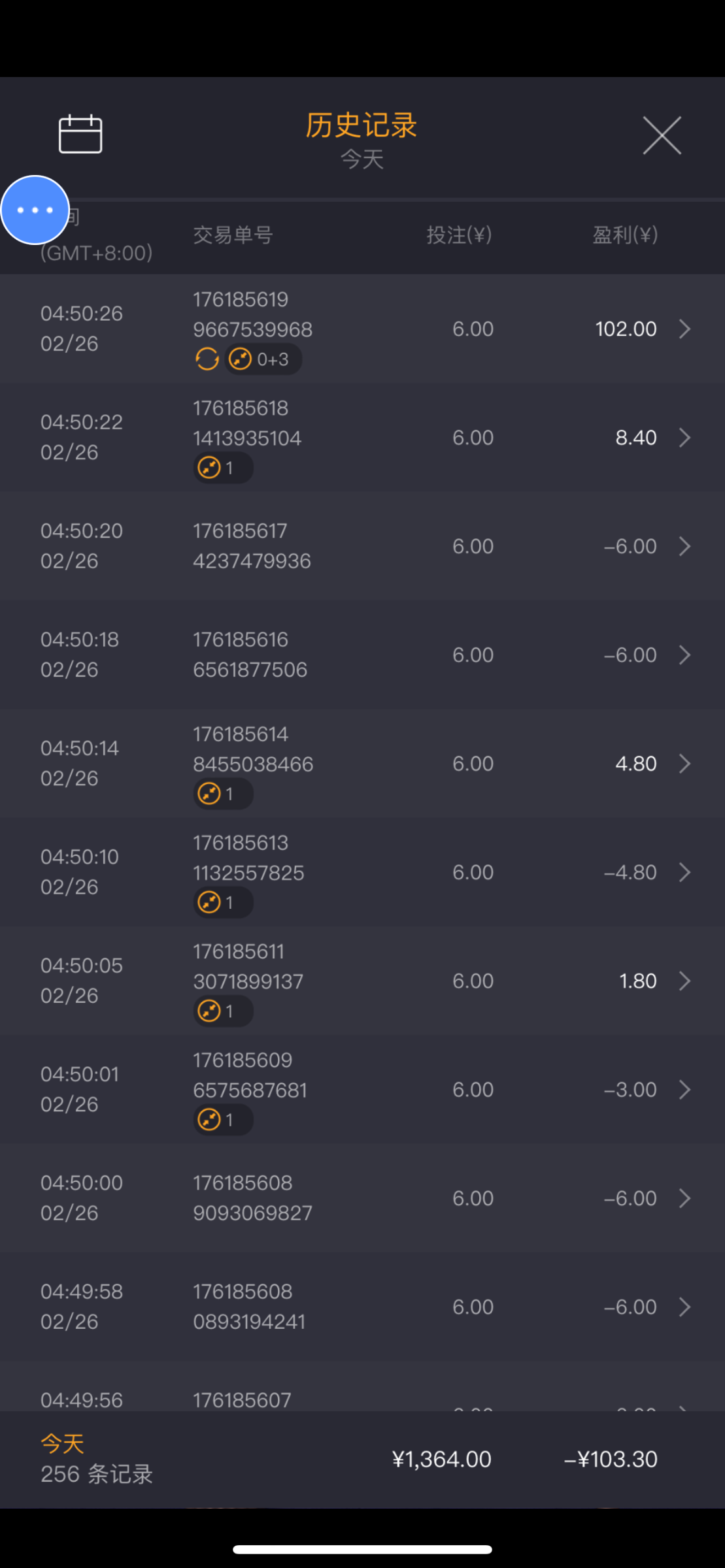Show details for the 04:50:18 record
Image resolution: width=725 pixels, height=1568 pixels.
pyautogui.click(x=363, y=655)
